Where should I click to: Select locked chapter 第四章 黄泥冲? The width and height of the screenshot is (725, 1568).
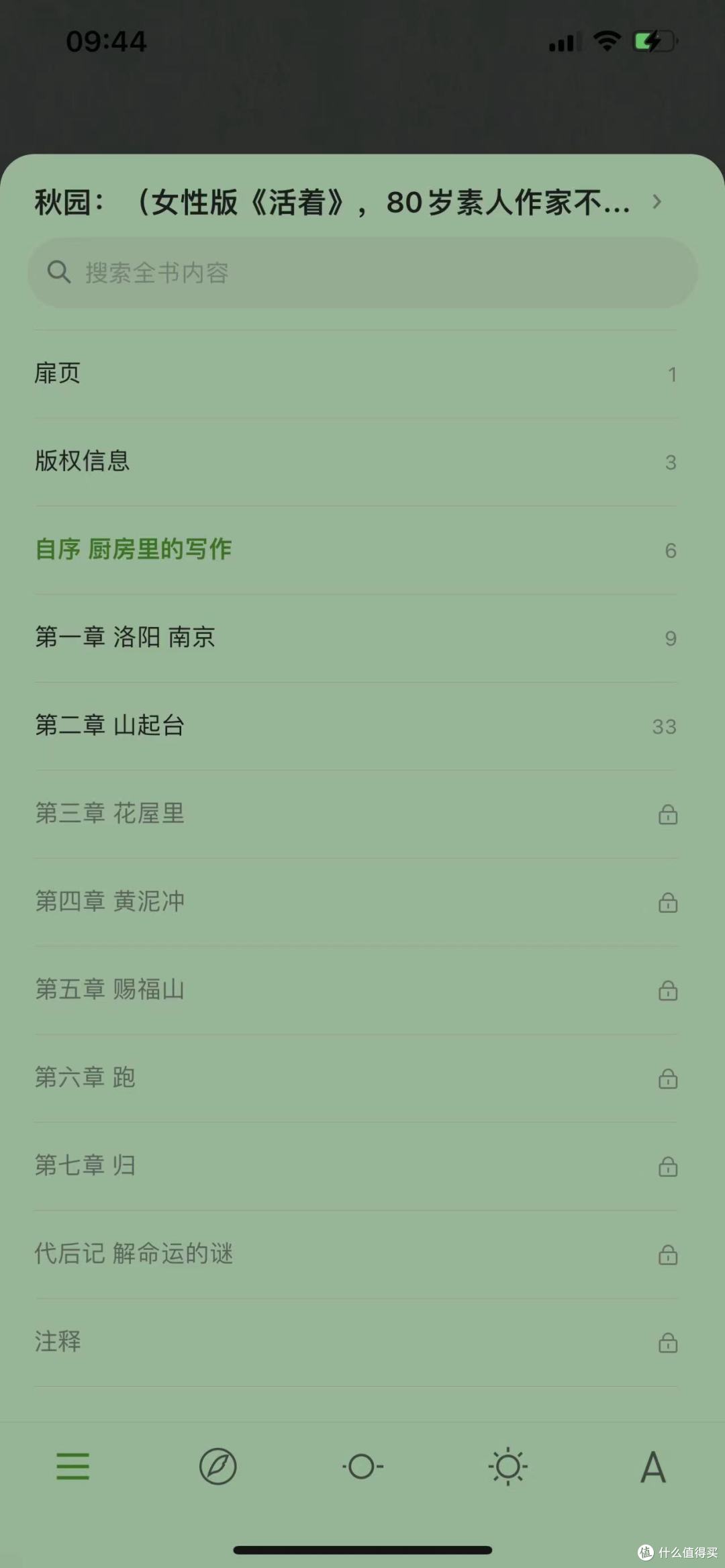click(x=356, y=901)
